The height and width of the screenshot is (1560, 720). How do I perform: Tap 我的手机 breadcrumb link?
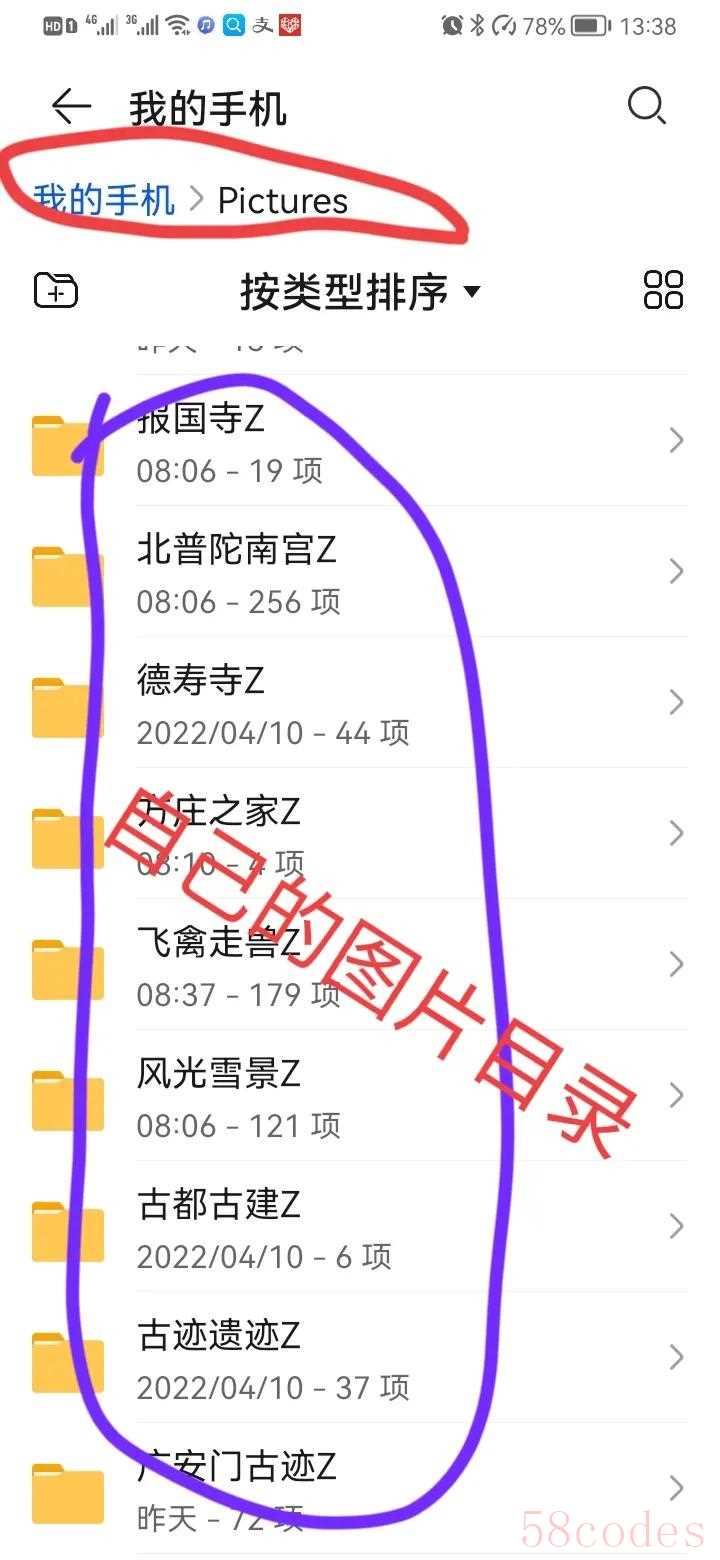(104, 200)
